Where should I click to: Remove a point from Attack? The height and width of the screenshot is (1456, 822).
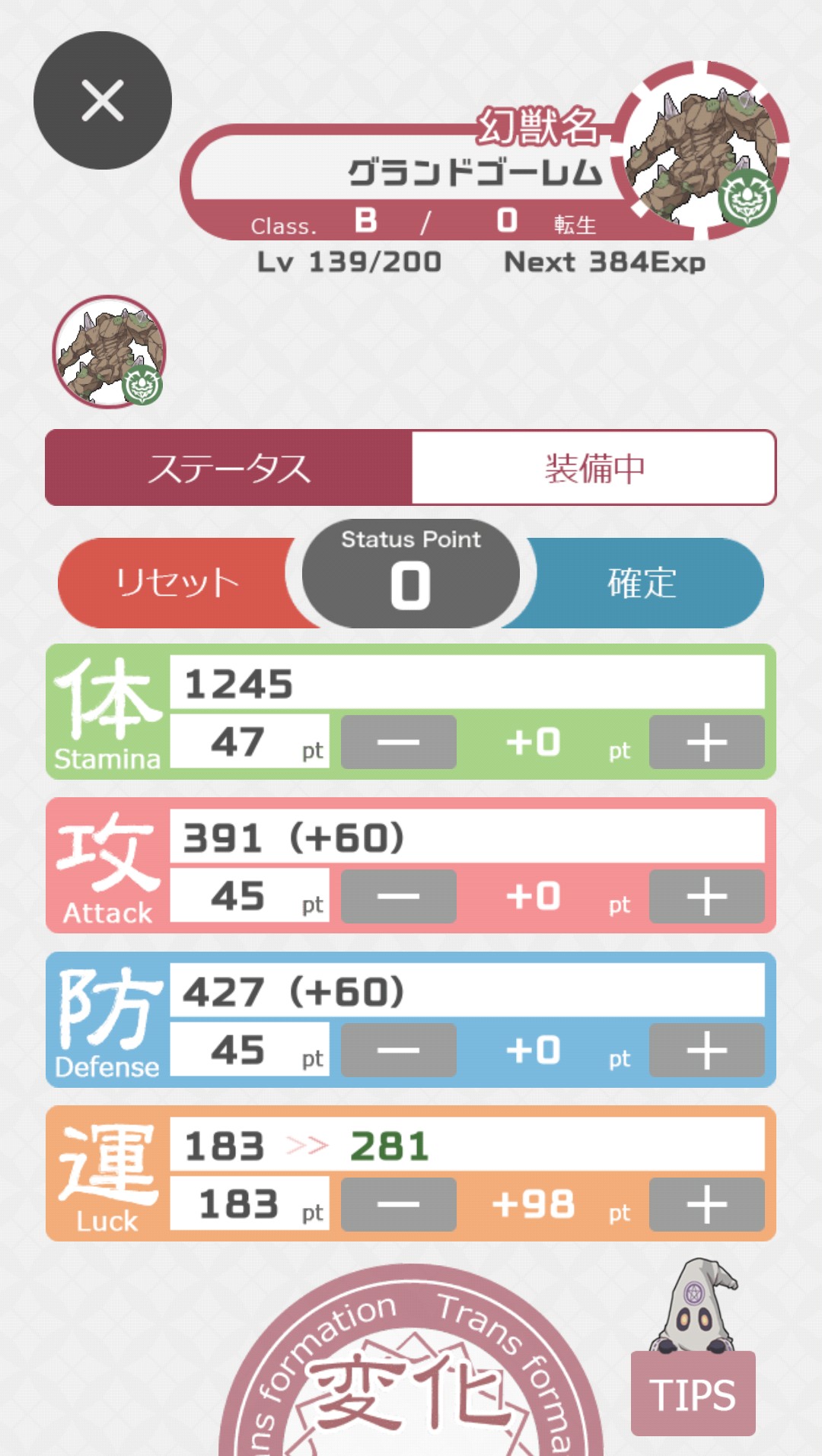point(398,896)
